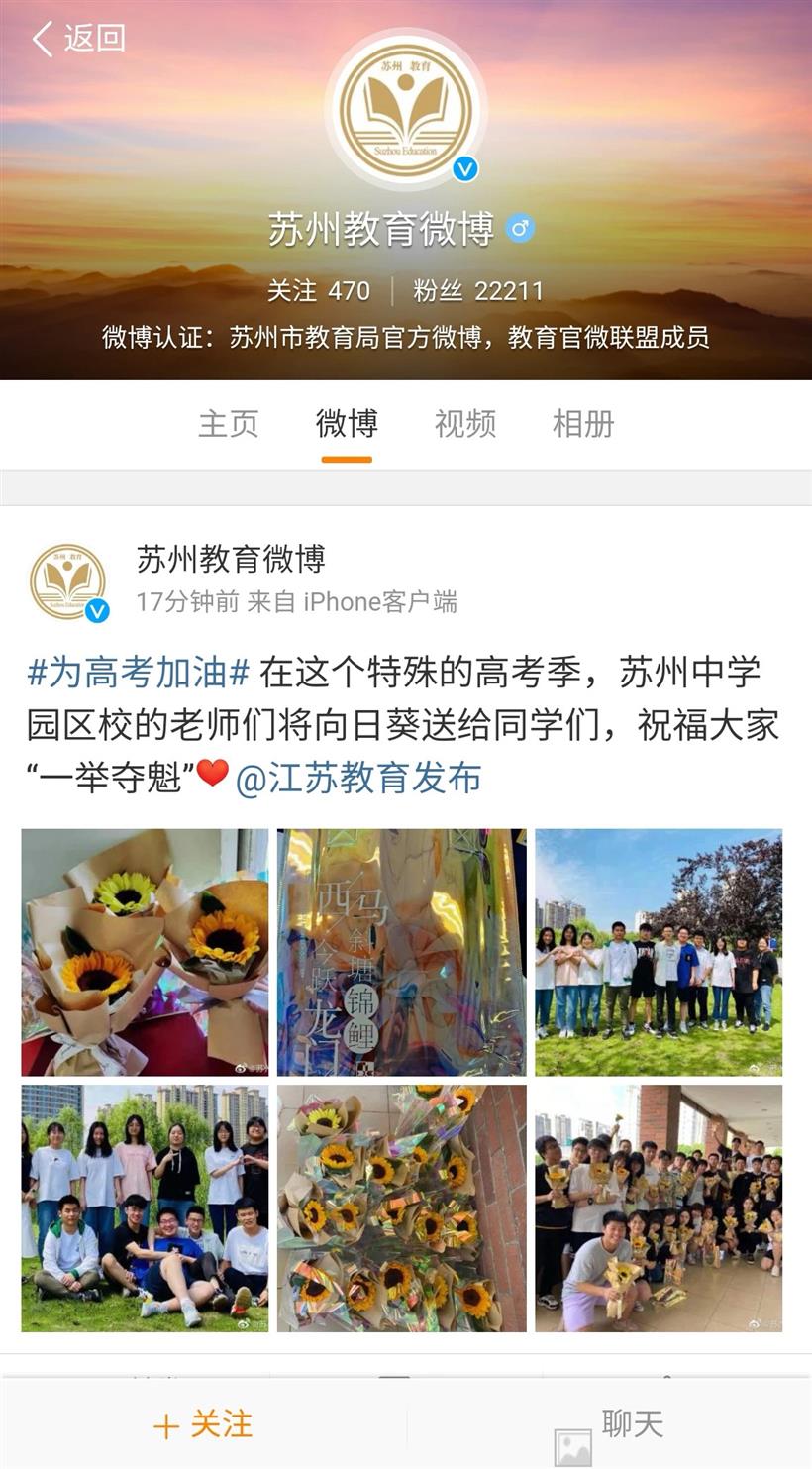Follow the account with 关注 button
The height and width of the screenshot is (1469, 812).
tap(203, 1425)
